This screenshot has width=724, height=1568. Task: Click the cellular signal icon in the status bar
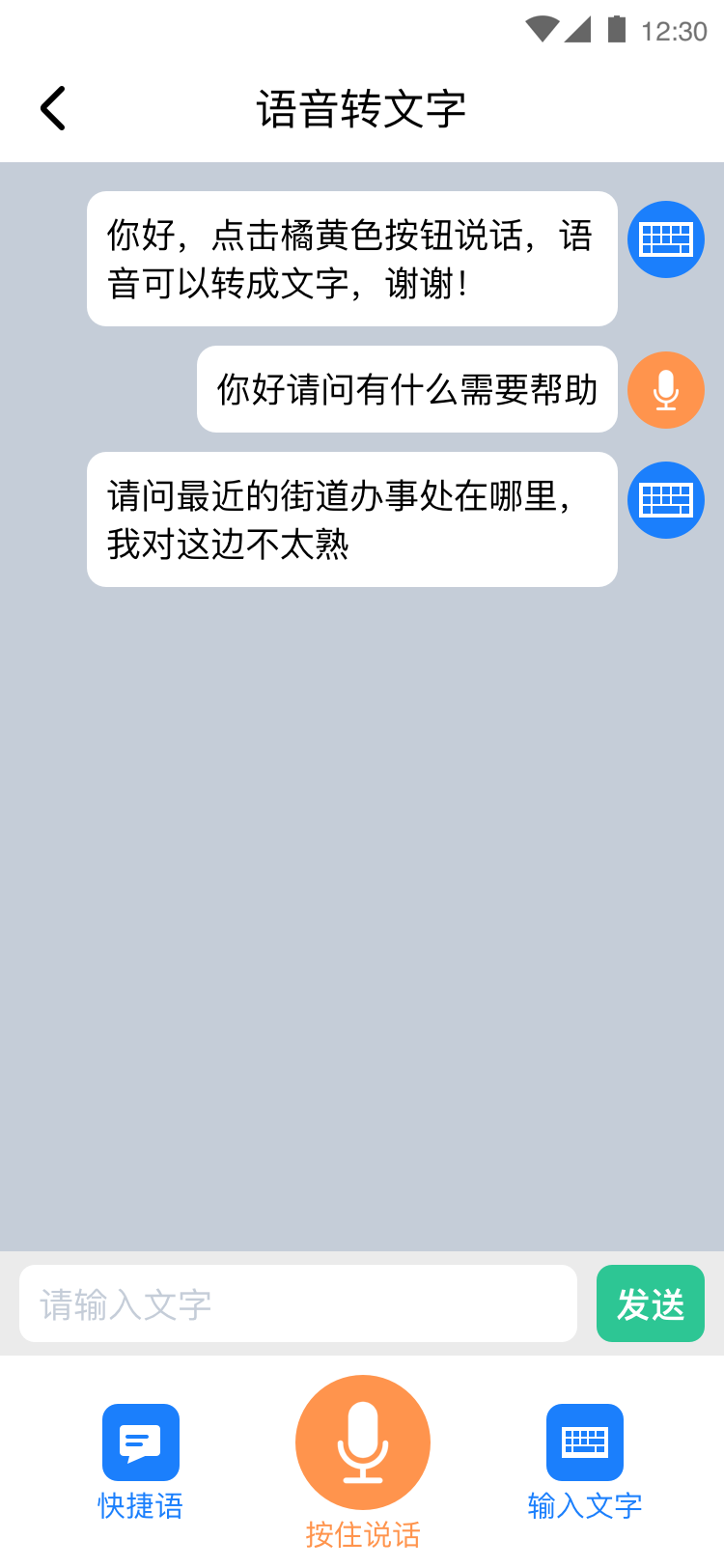577,30
